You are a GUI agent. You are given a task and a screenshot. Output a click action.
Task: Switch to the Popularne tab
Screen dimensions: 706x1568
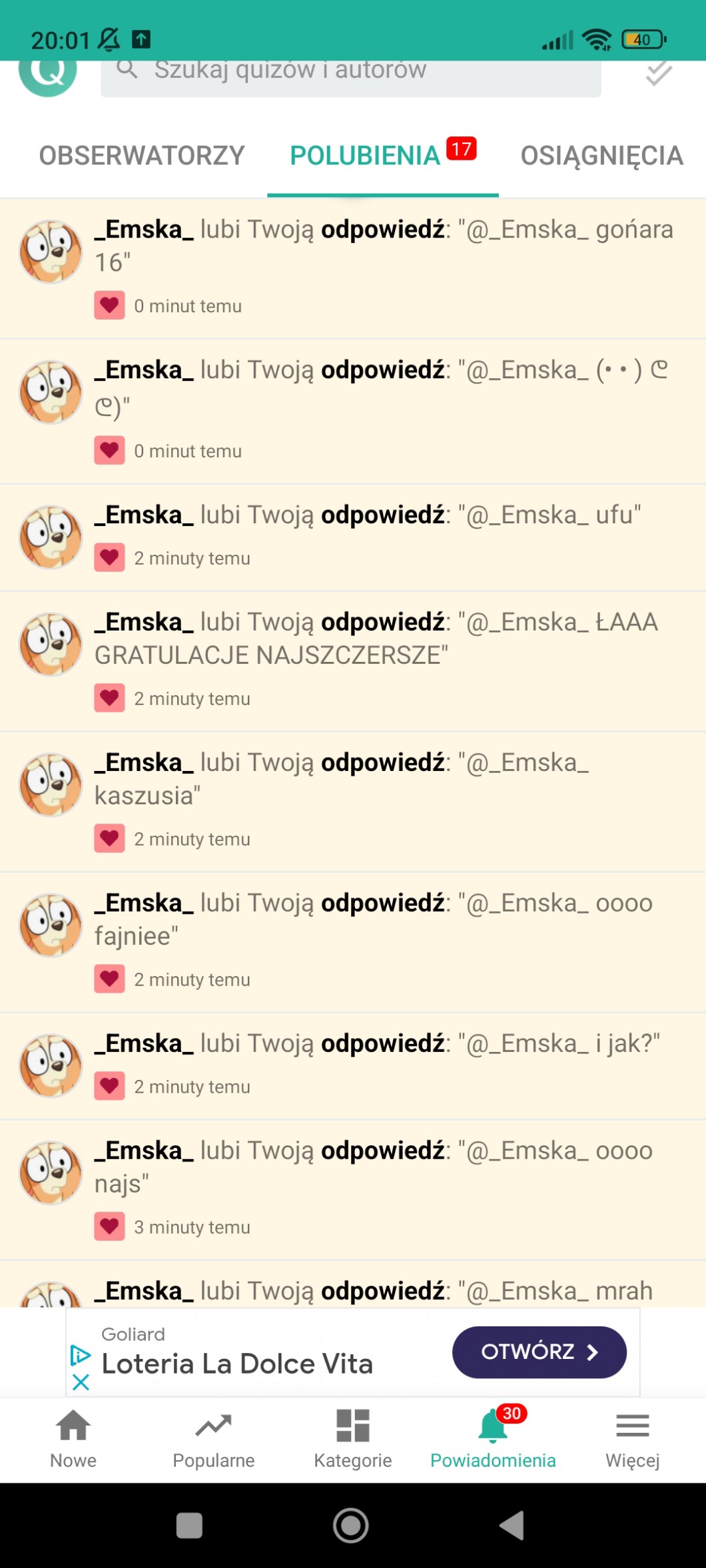click(x=213, y=1439)
